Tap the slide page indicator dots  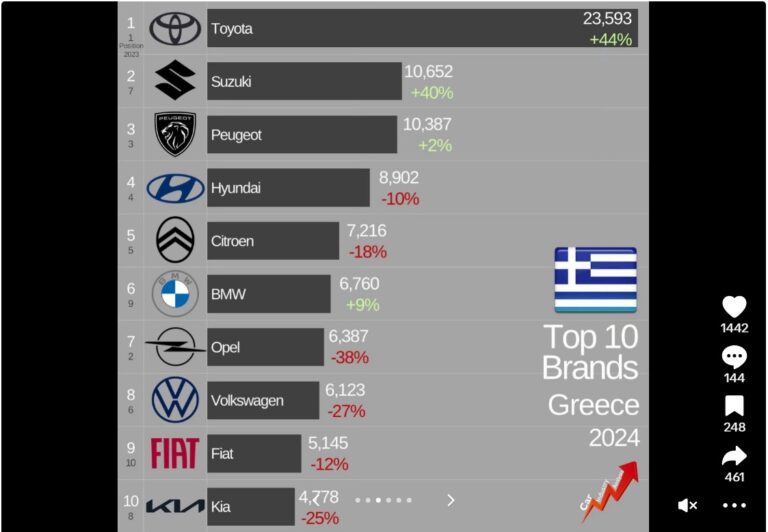383,500
